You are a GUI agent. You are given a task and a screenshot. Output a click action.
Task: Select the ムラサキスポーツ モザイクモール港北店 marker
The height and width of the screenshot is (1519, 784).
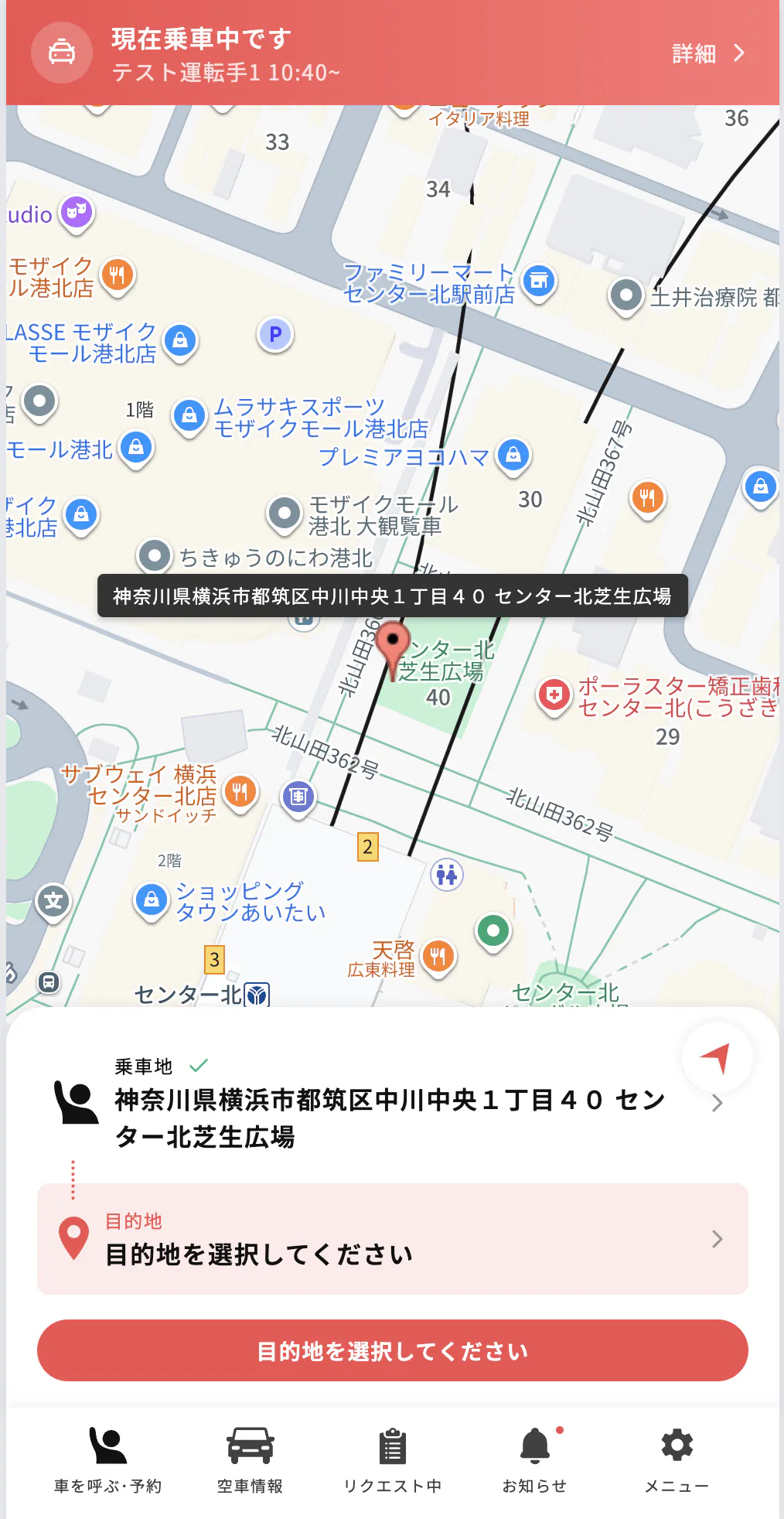coord(189,415)
